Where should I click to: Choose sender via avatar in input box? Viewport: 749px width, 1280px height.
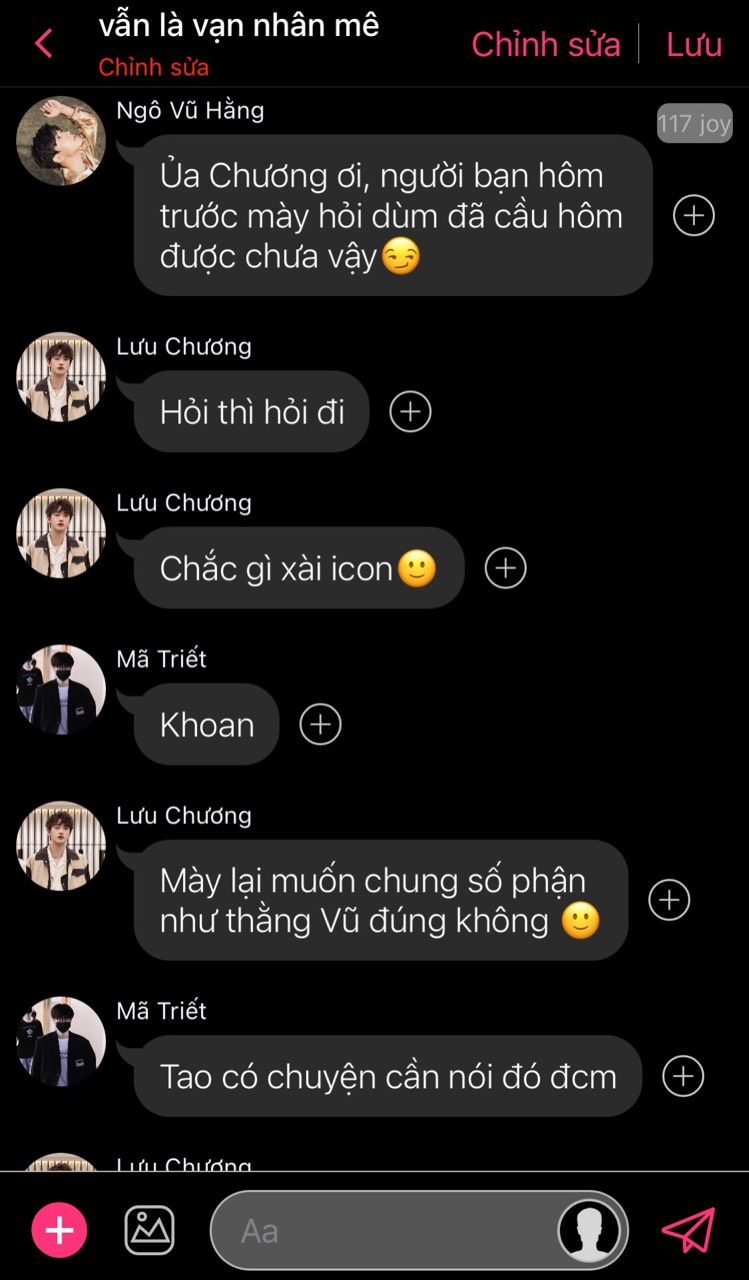click(x=588, y=1230)
